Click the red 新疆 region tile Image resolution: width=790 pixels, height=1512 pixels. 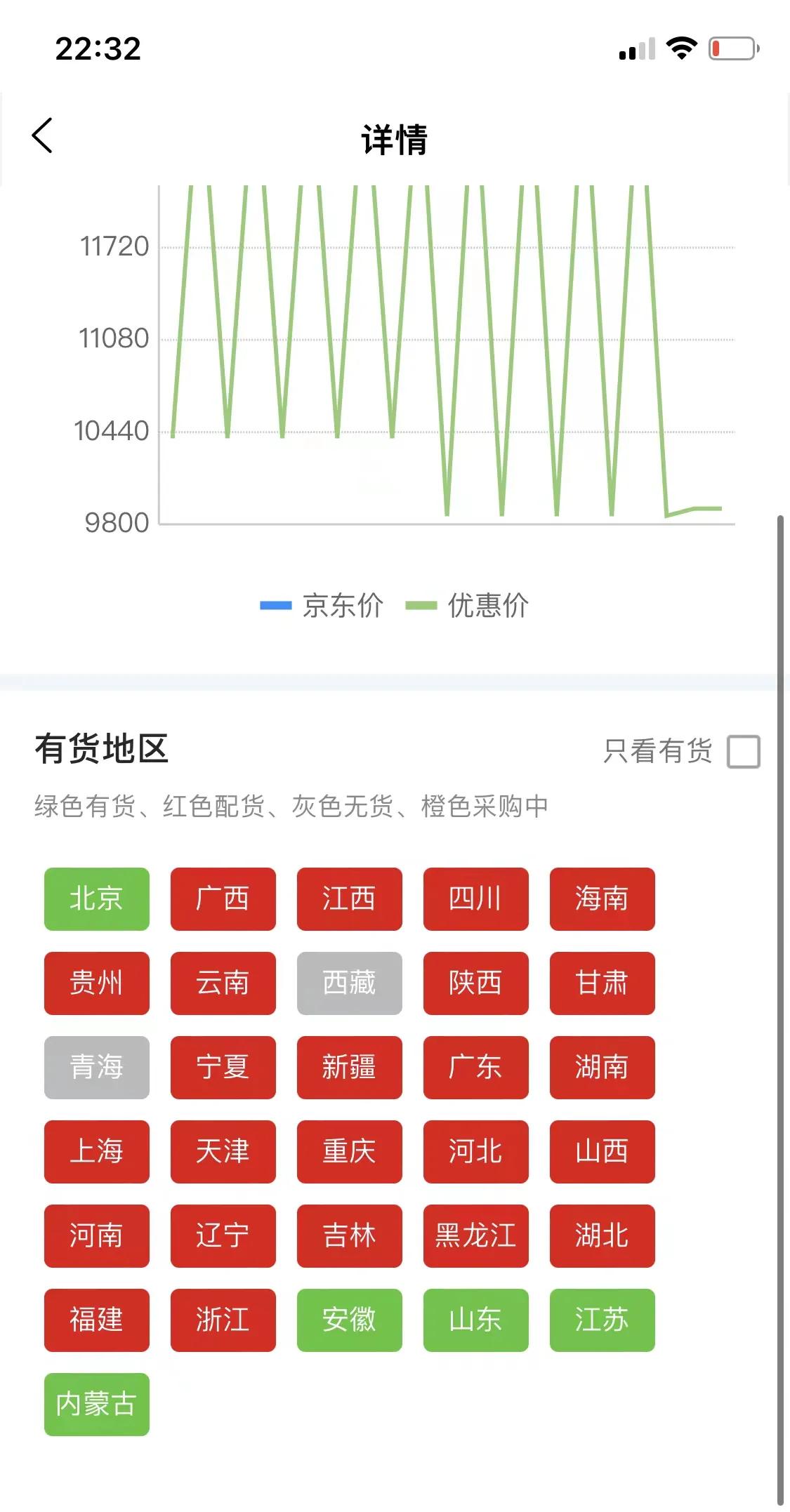click(x=349, y=1068)
